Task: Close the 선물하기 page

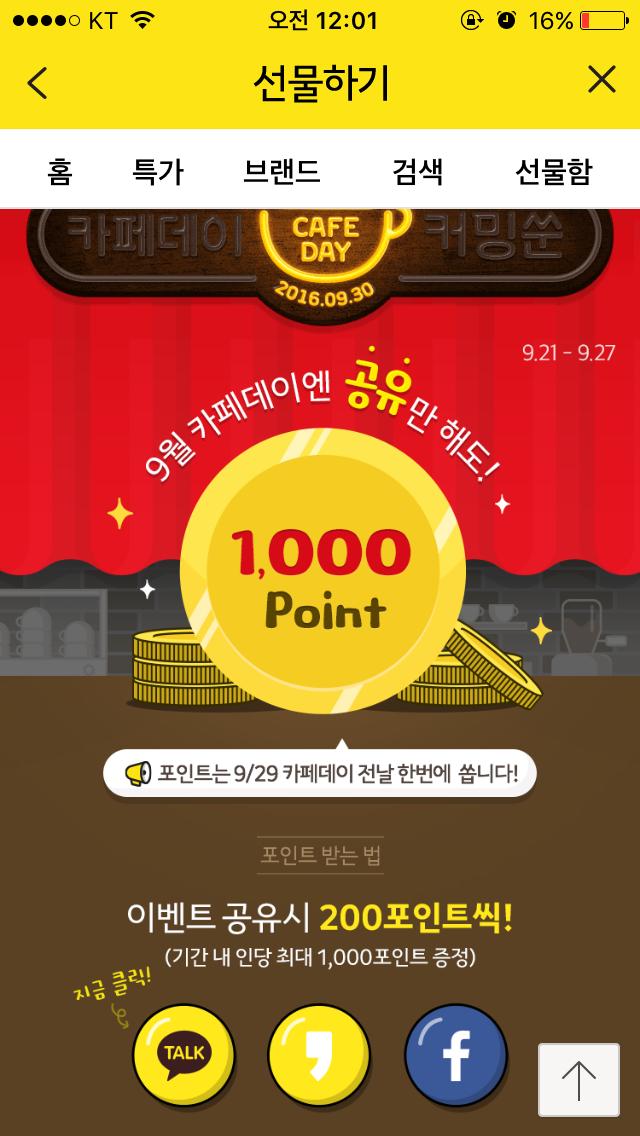Action: (x=601, y=80)
